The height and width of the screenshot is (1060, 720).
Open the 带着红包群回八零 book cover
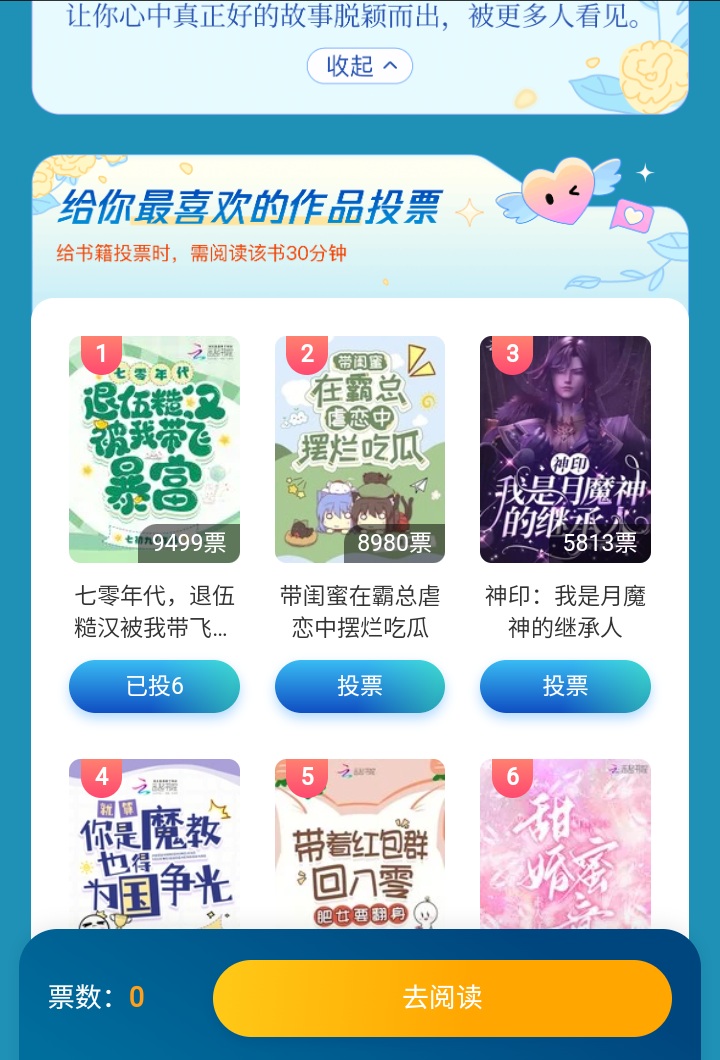(x=359, y=845)
